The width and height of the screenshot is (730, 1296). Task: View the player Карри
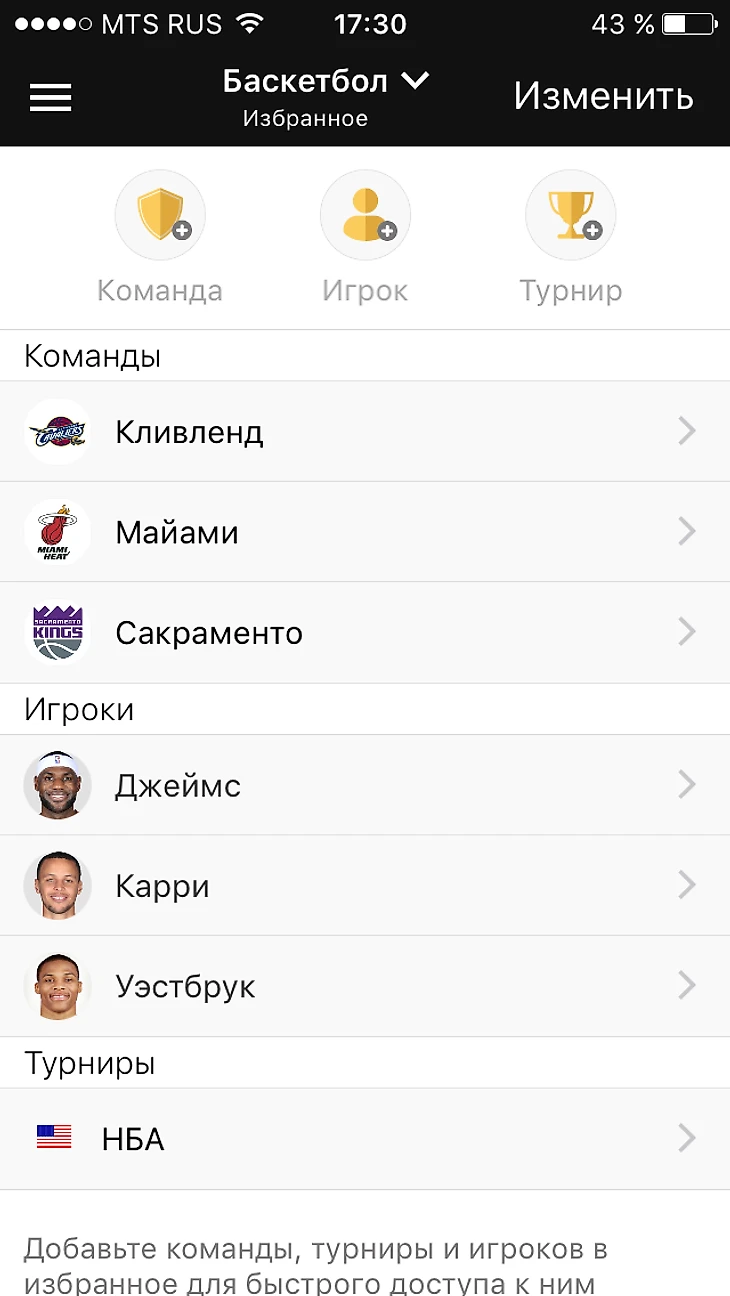[365, 886]
